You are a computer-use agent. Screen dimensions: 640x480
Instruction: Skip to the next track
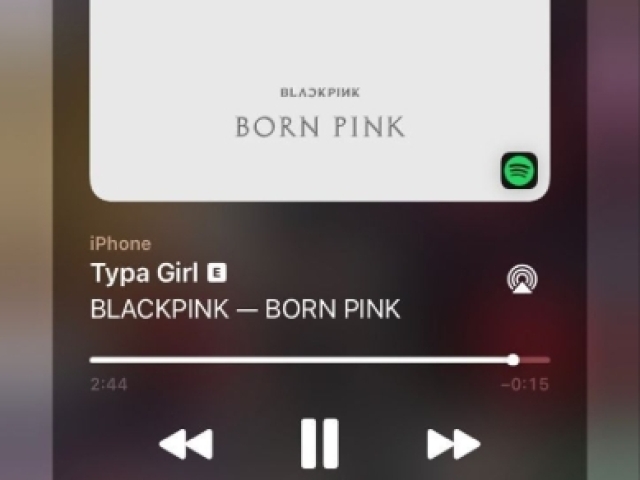tap(453, 444)
